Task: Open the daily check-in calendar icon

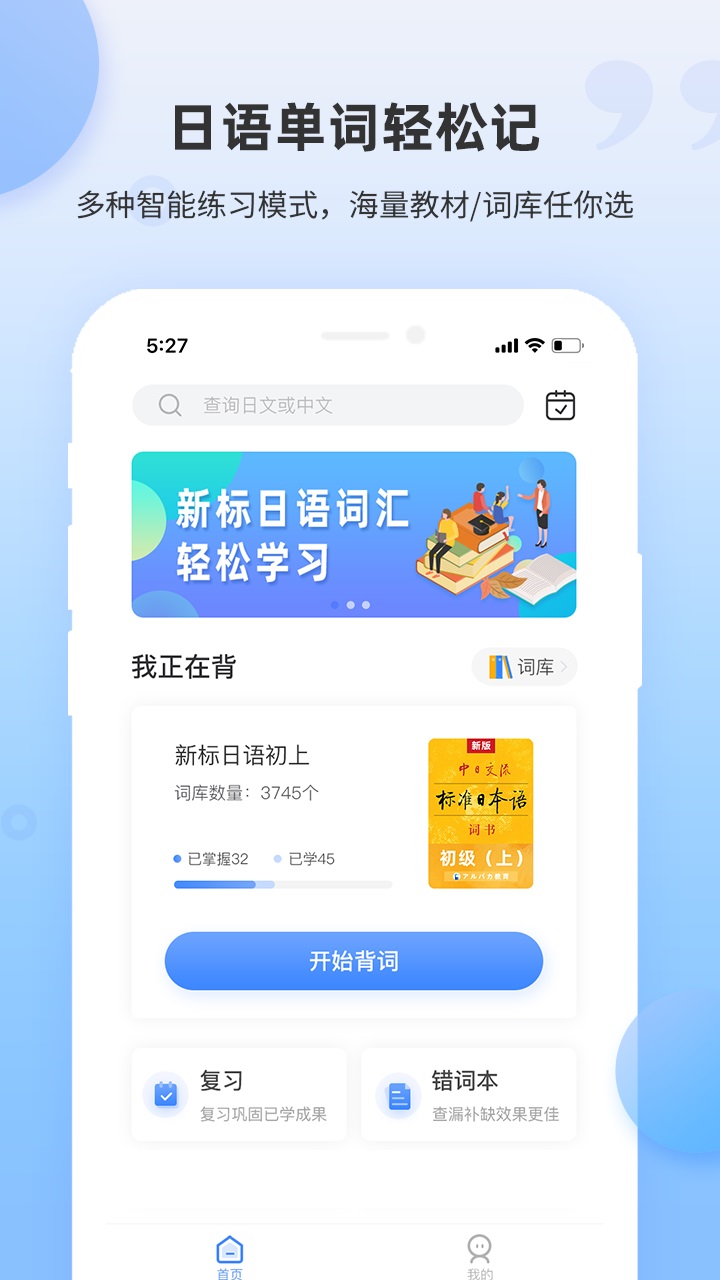Action: 561,405
